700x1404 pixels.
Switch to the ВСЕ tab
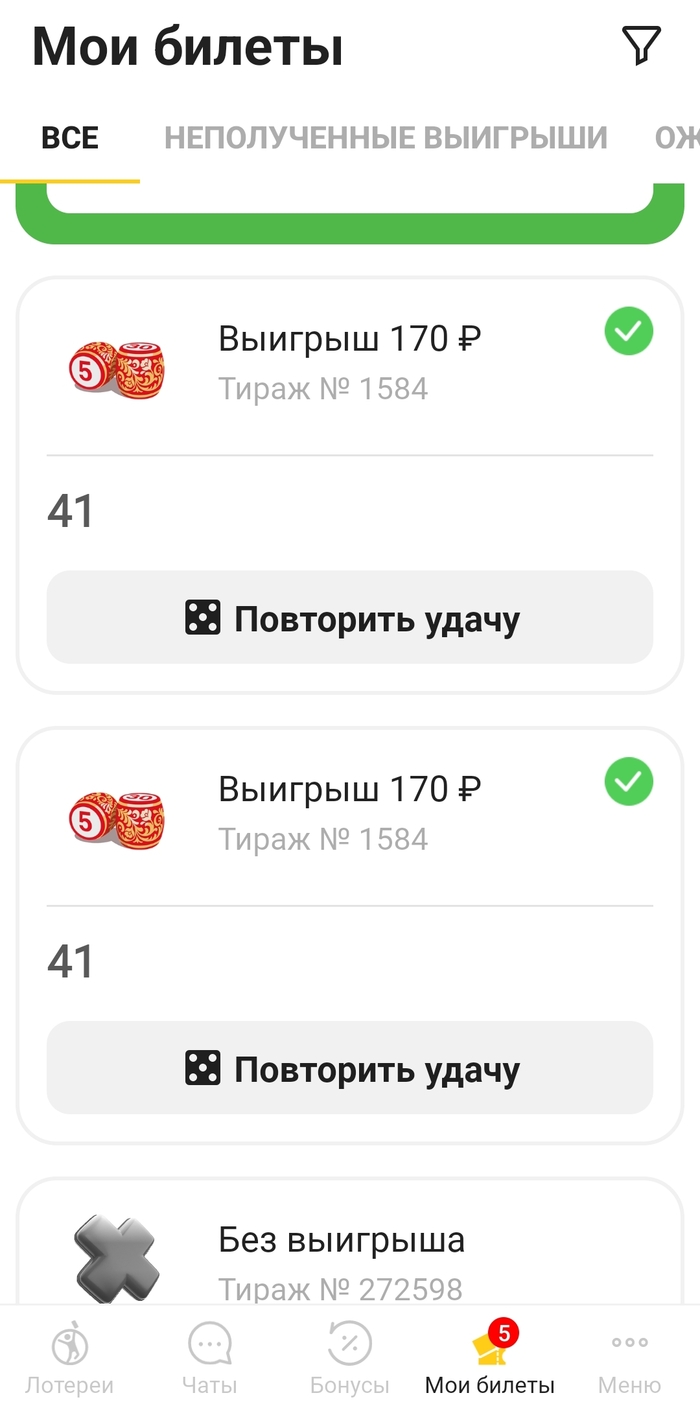(x=70, y=138)
